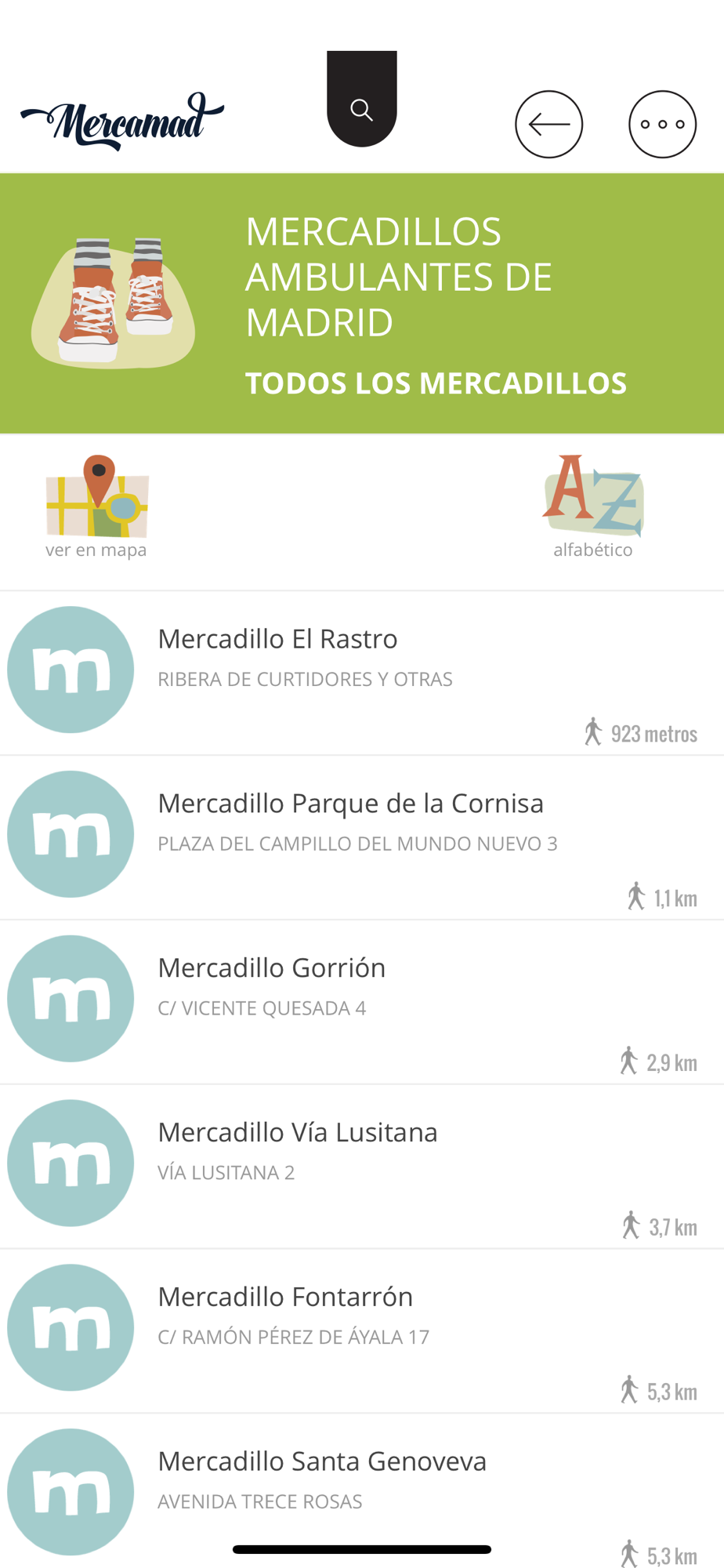Open Mercadillo El Rastro
The height and width of the screenshot is (1568, 724).
tap(360, 673)
